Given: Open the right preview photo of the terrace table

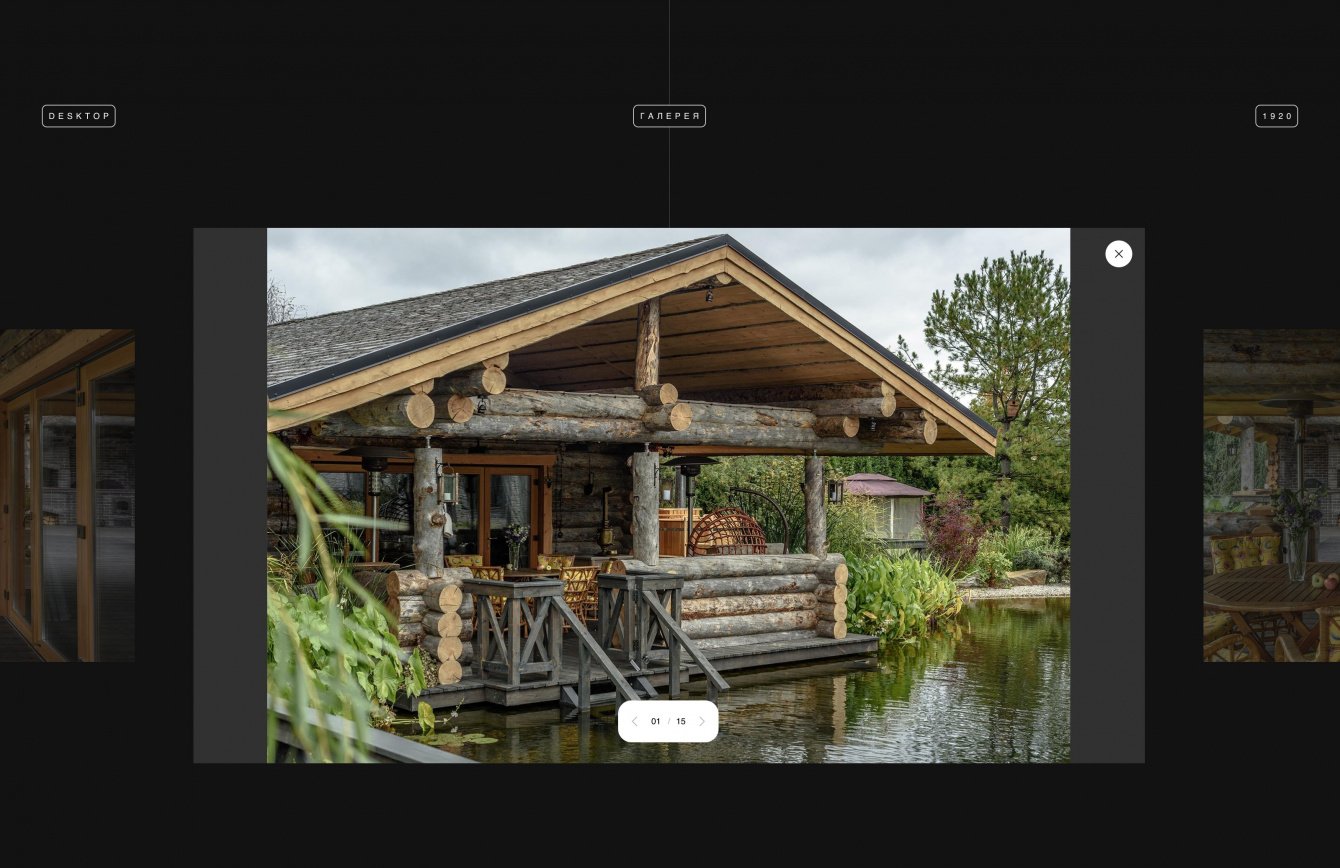Looking at the screenshot, I should click(1271, 495).
